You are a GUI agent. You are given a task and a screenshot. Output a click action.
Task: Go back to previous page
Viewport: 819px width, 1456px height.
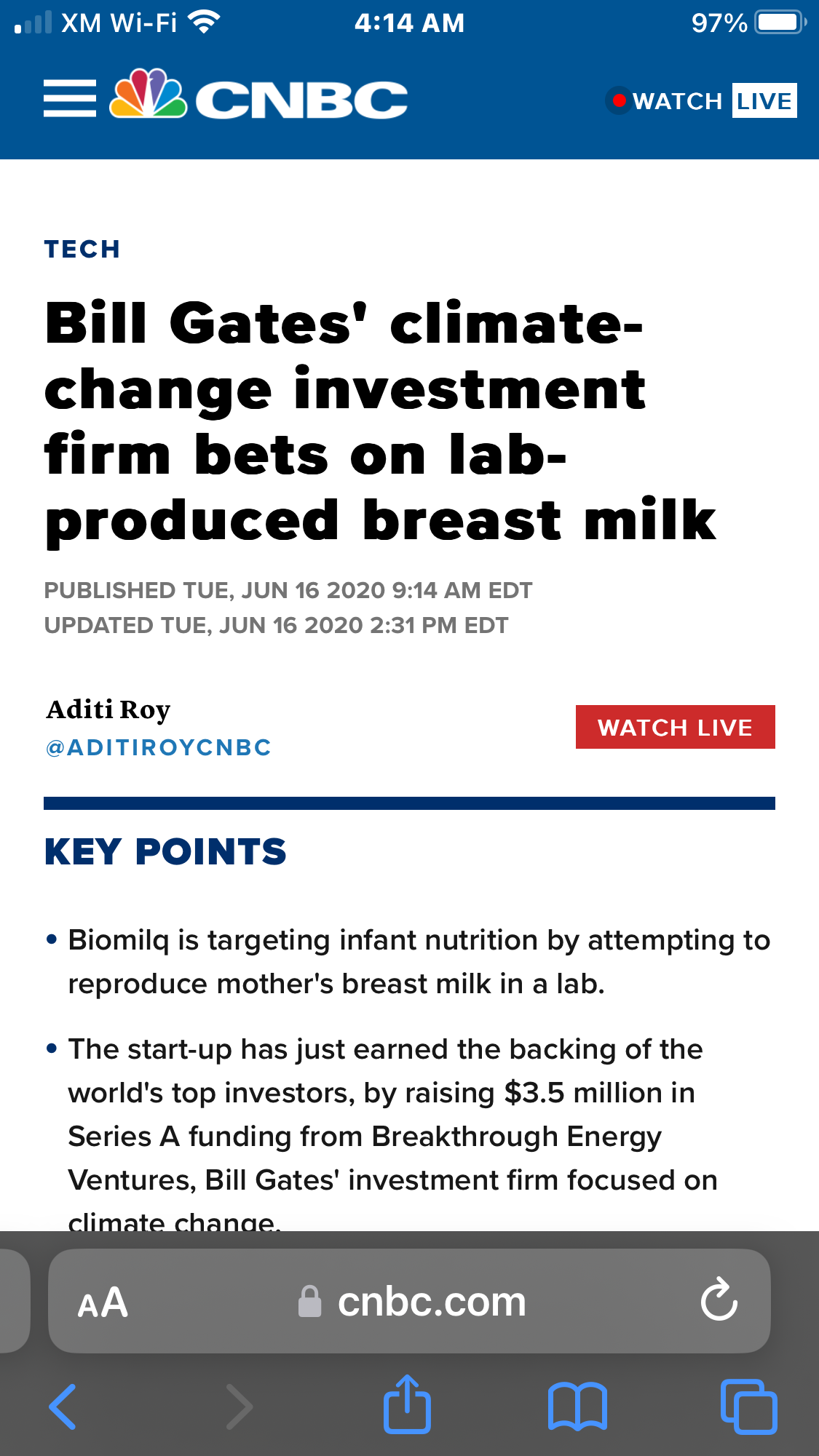(63, 1407)
